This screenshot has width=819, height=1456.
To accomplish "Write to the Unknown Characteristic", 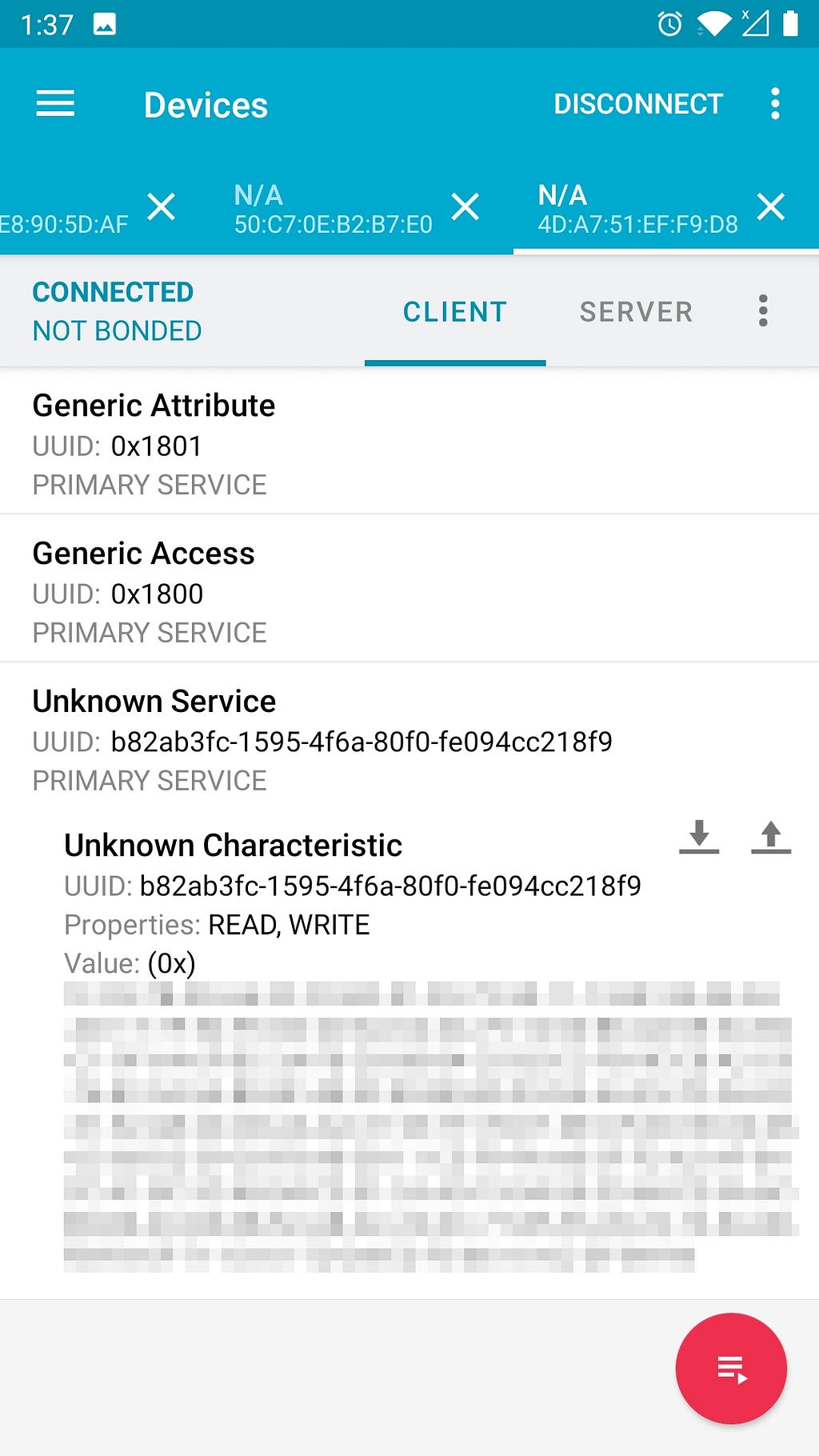I will 770,838.
